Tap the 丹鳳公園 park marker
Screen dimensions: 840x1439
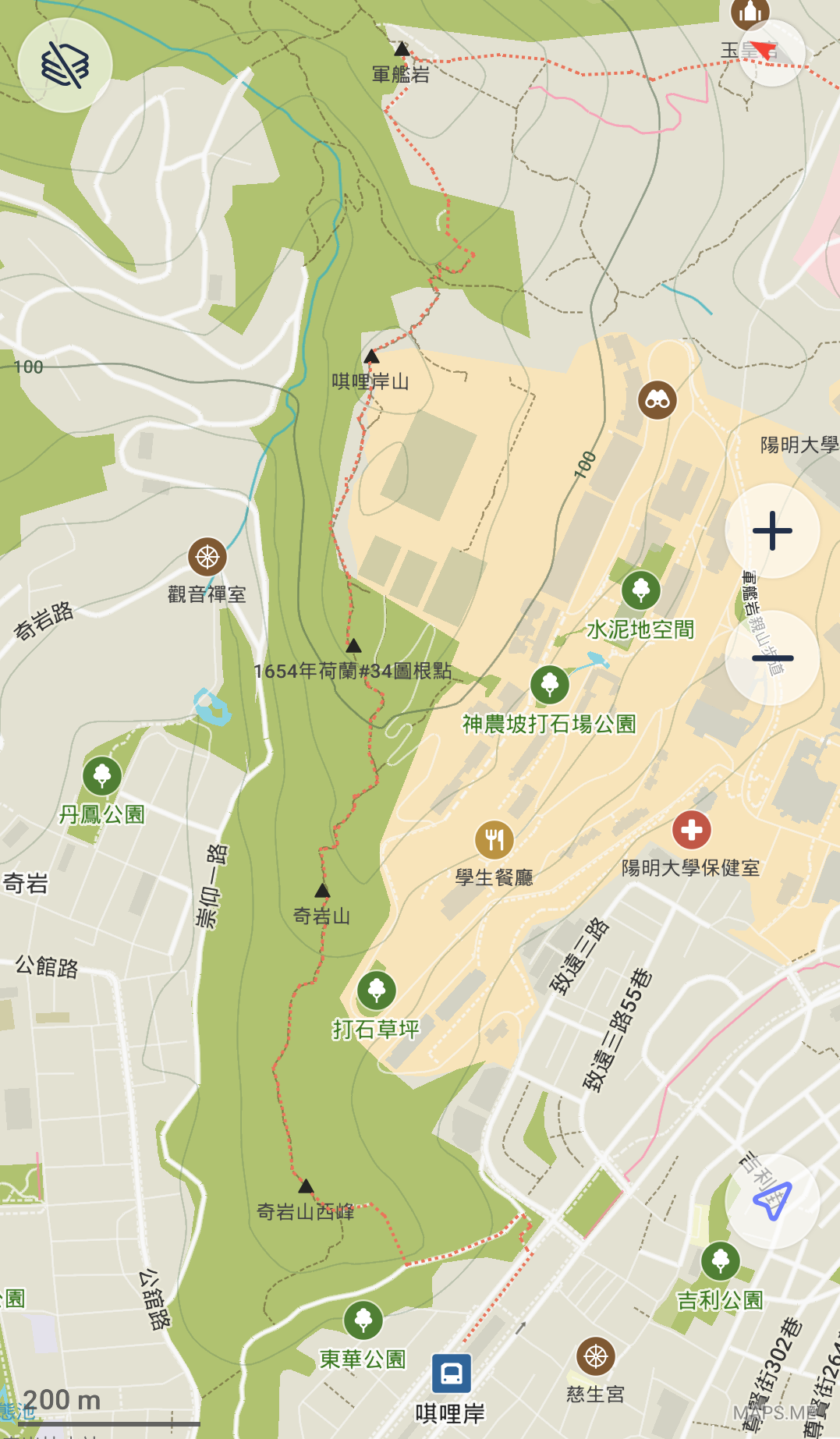[x=102, y=776]
